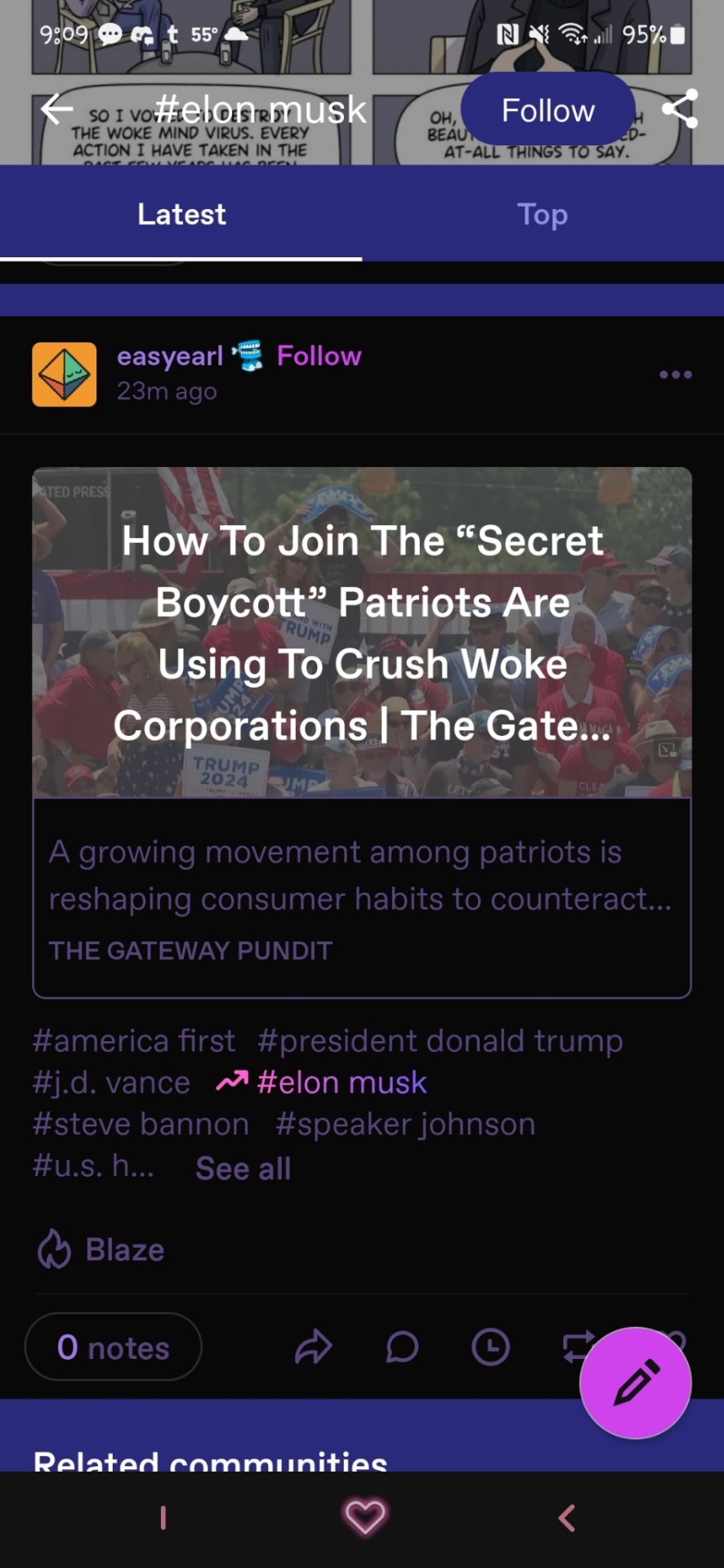The width and height of the screenshot is (724, 1568).
Task: Open the post's three-dot options menu
Action: pos(675,374)
